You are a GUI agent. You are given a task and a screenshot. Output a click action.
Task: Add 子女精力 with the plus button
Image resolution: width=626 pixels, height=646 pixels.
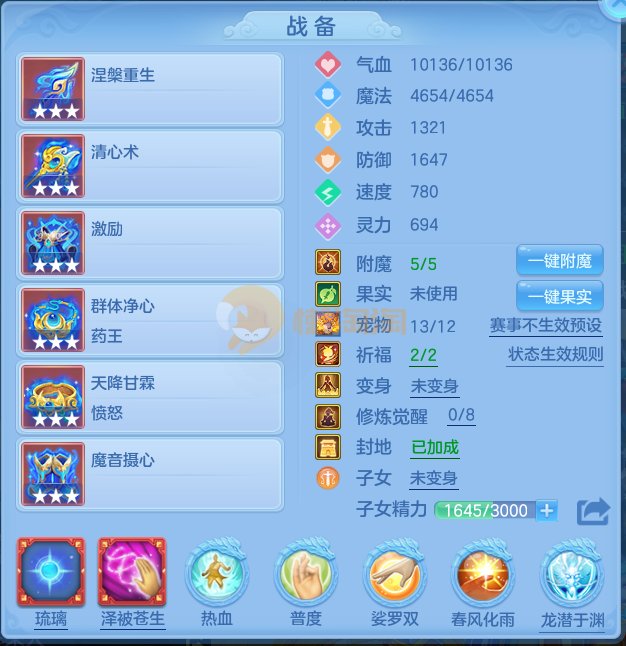[x=546, y=511]
